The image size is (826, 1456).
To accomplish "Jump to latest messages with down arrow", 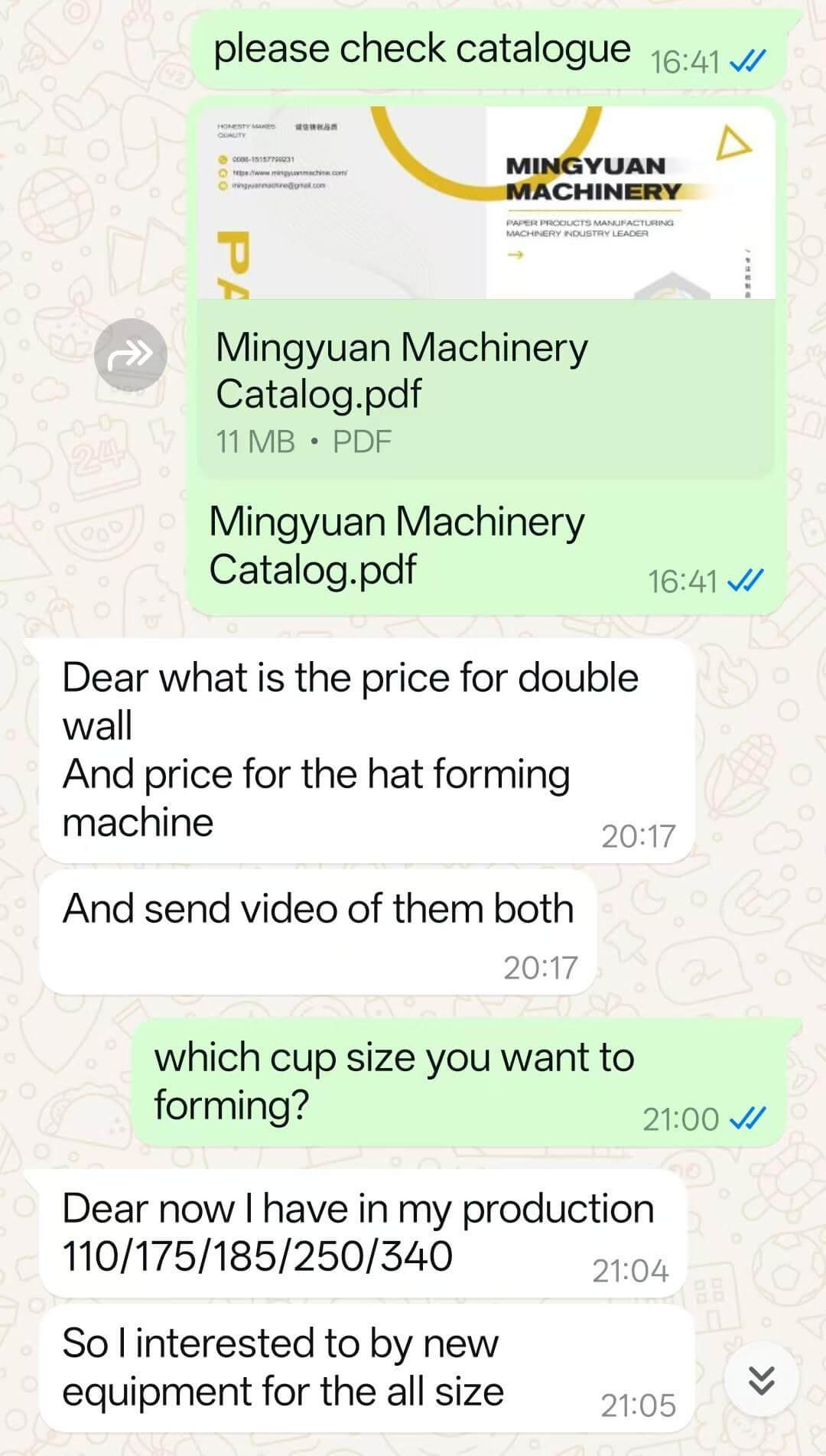I will click(761, 1379).
